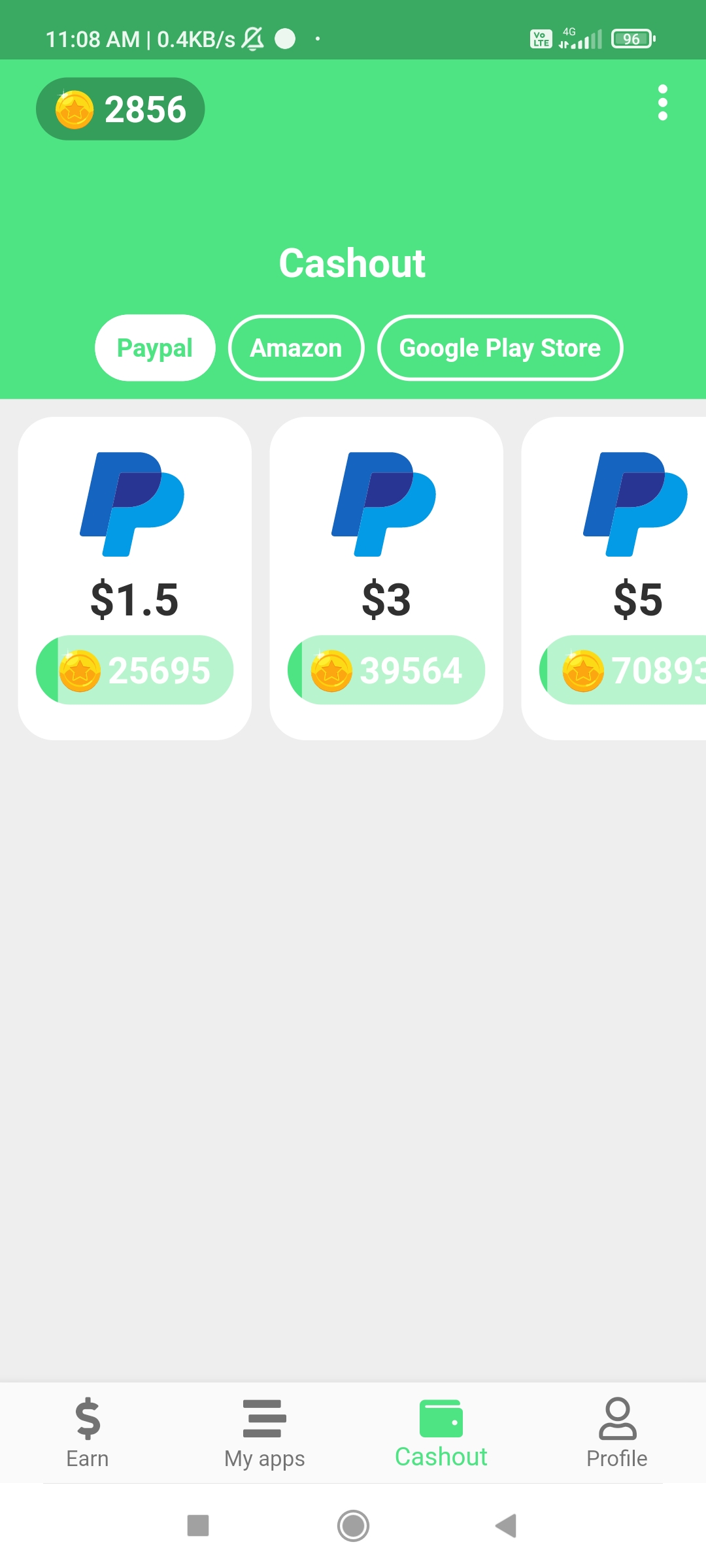Screen dimensions: 706x1568
Task: Choose the $3 PayPal cashout card
Action: 386,578
